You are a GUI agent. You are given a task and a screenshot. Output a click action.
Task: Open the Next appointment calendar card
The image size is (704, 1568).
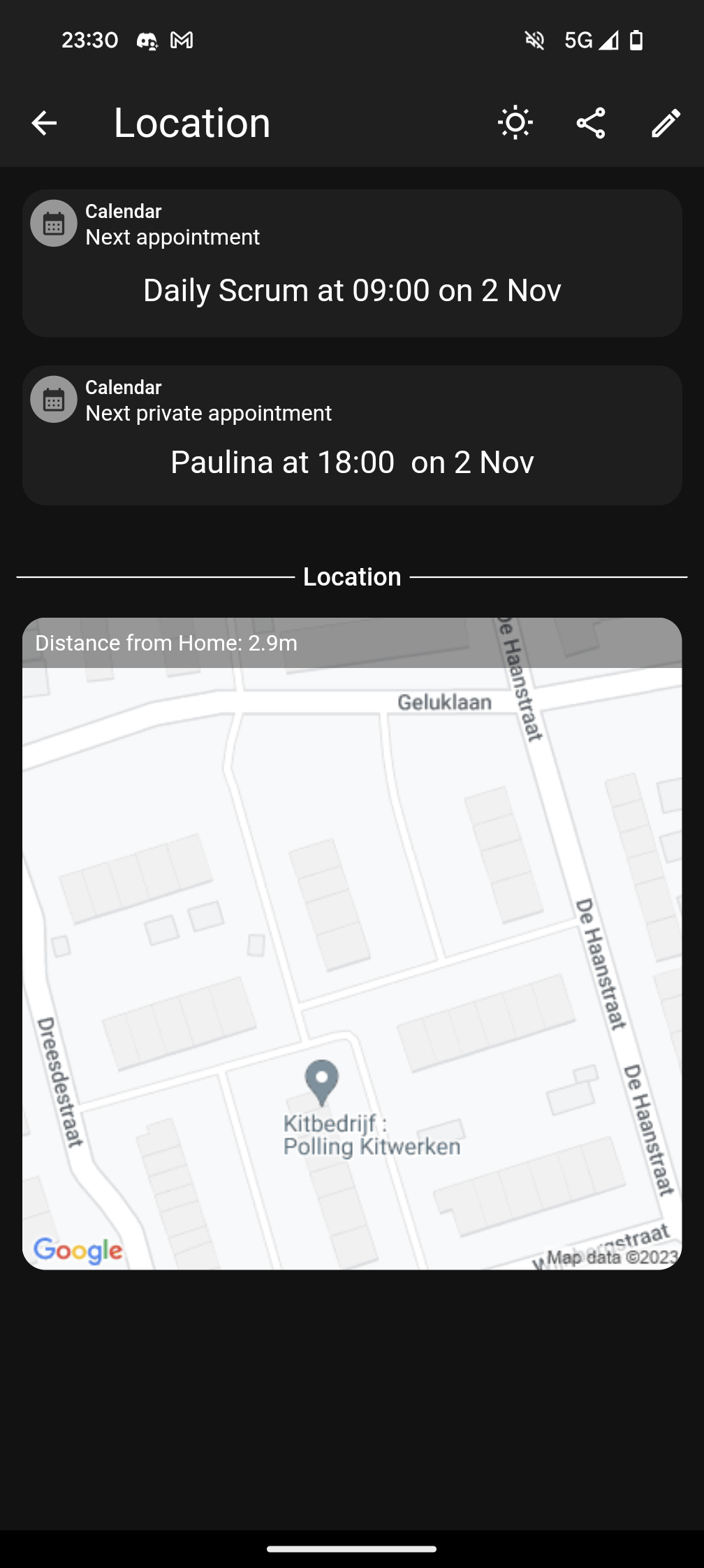point(352,263)
